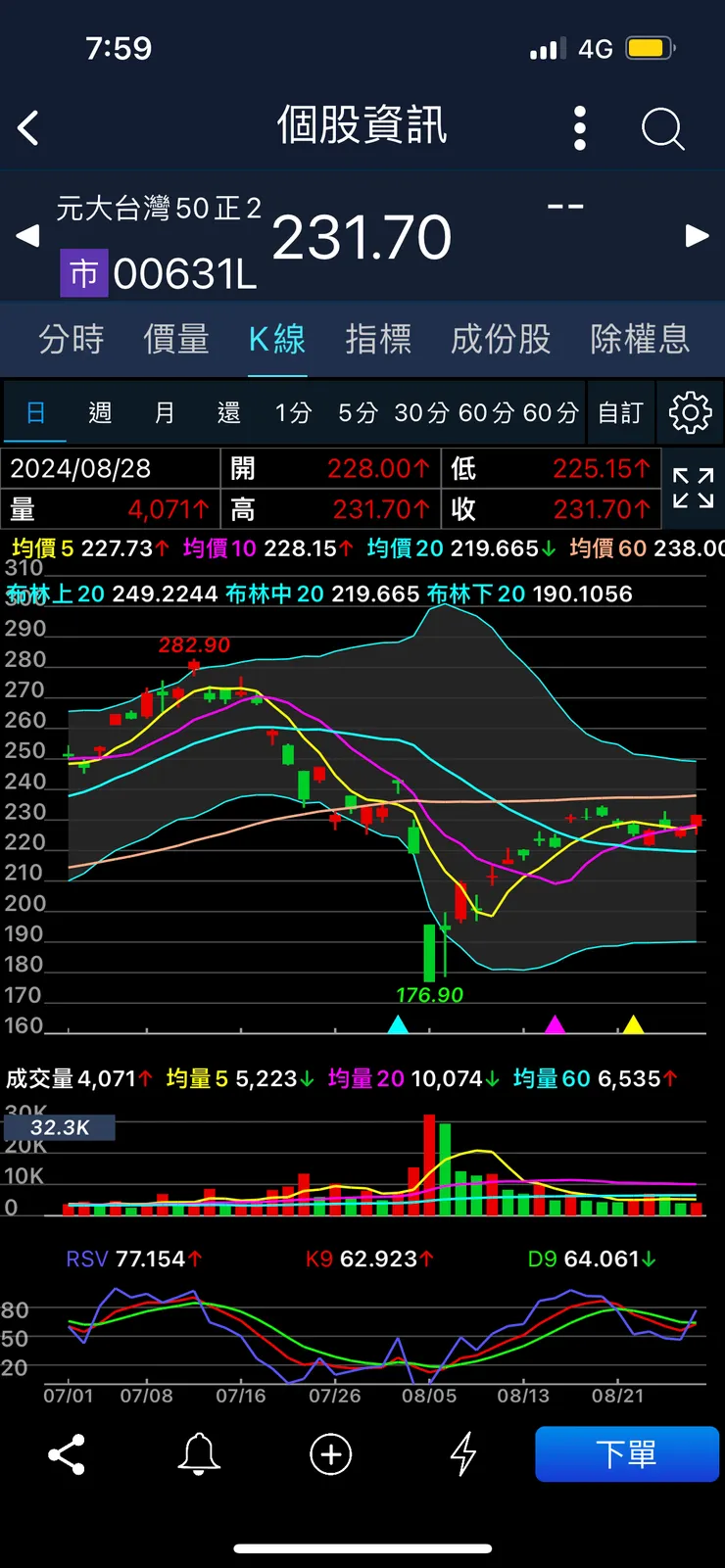Select the 30分 chart interval
This screenshot has height=1568, width=725.
pyautogui.click(x=422, y=412)
